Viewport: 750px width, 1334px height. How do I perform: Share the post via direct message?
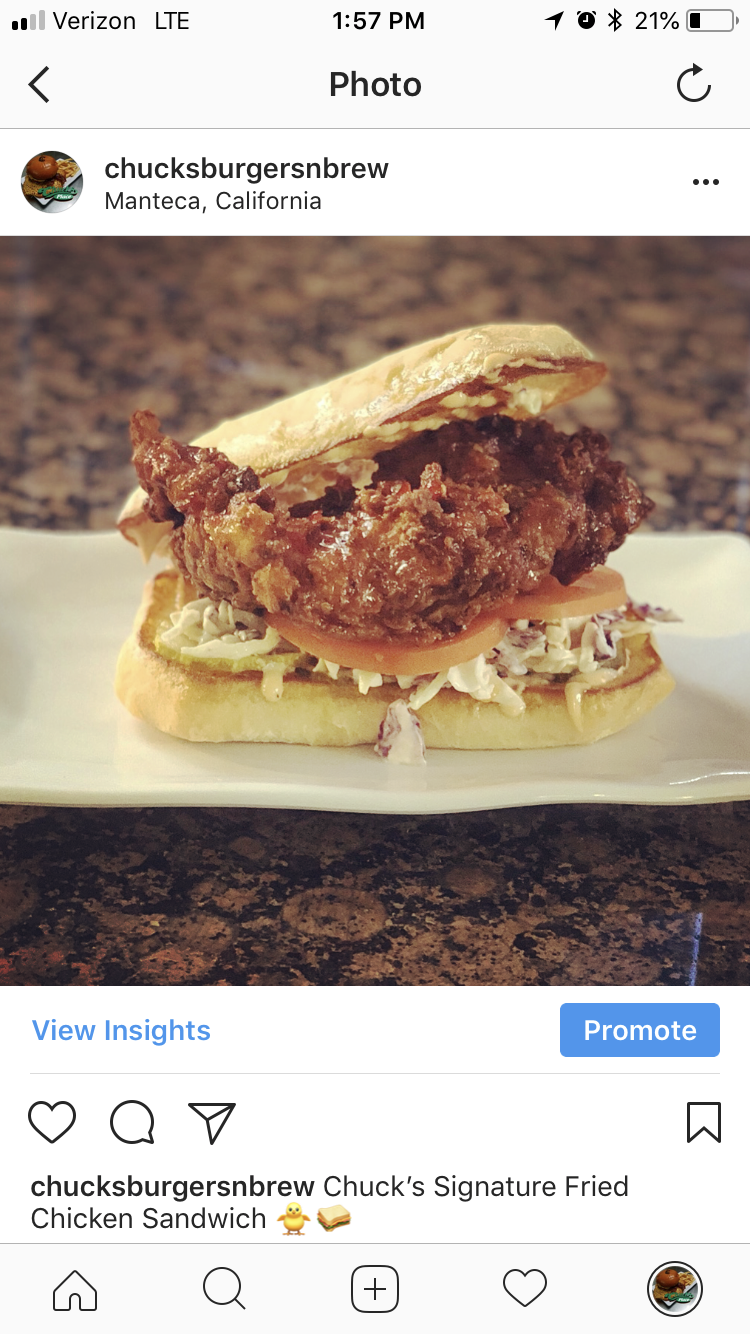pos(212,1122)
